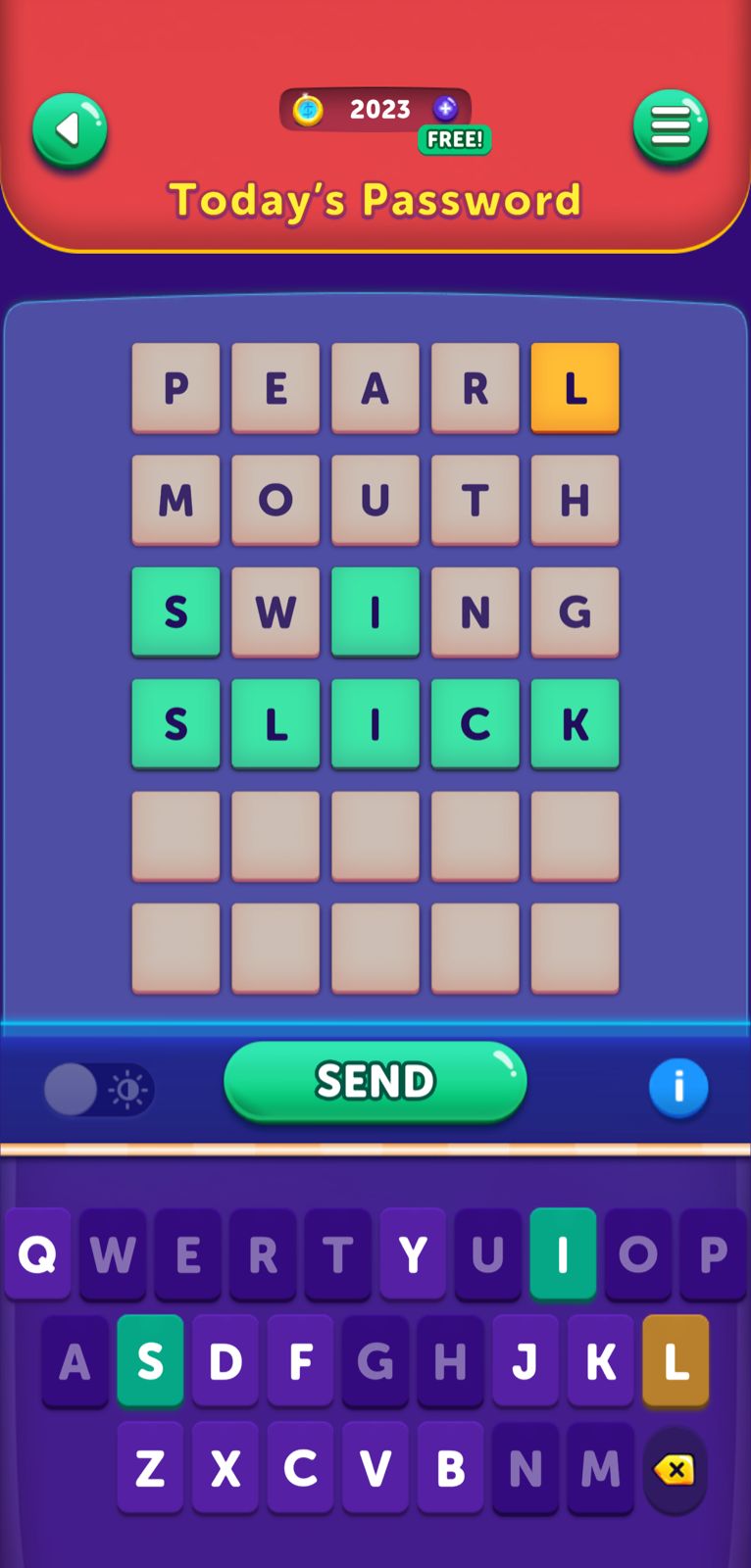The image size is (751, 1568).
Task: Get free coins via the plus icon
Action: pyautogui.click(x=446, y=109)
